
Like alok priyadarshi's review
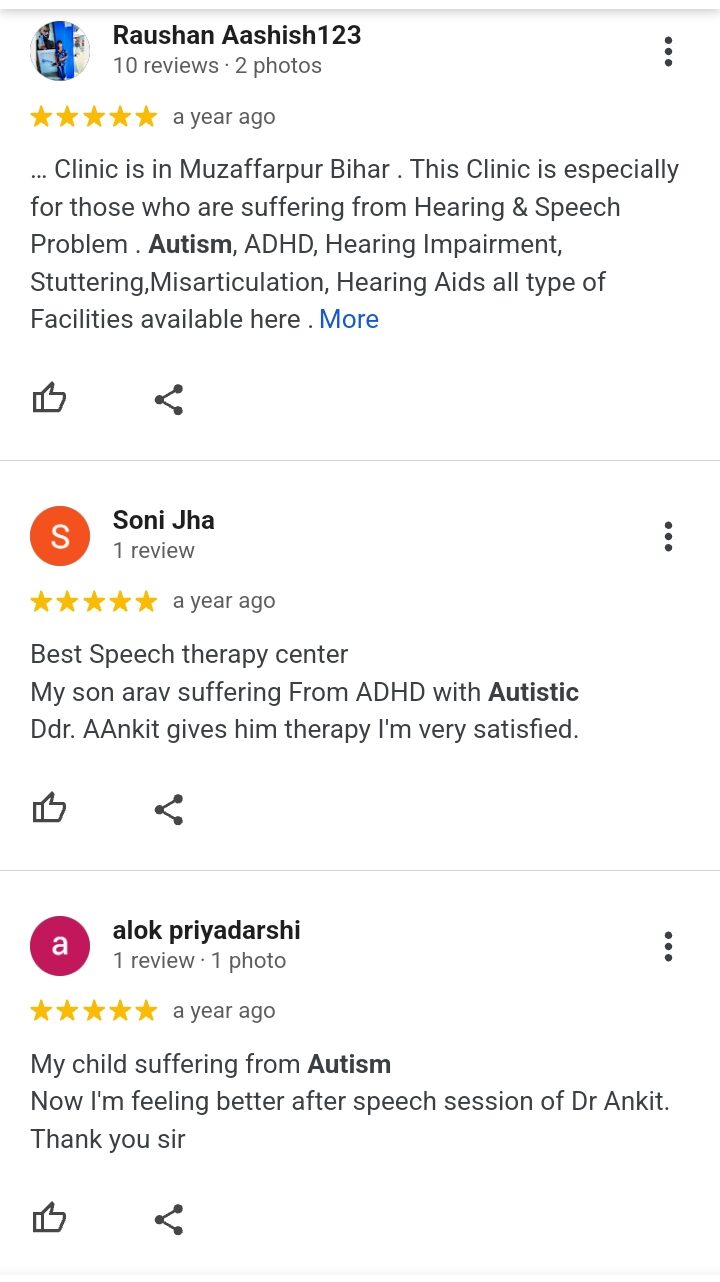49,1219
